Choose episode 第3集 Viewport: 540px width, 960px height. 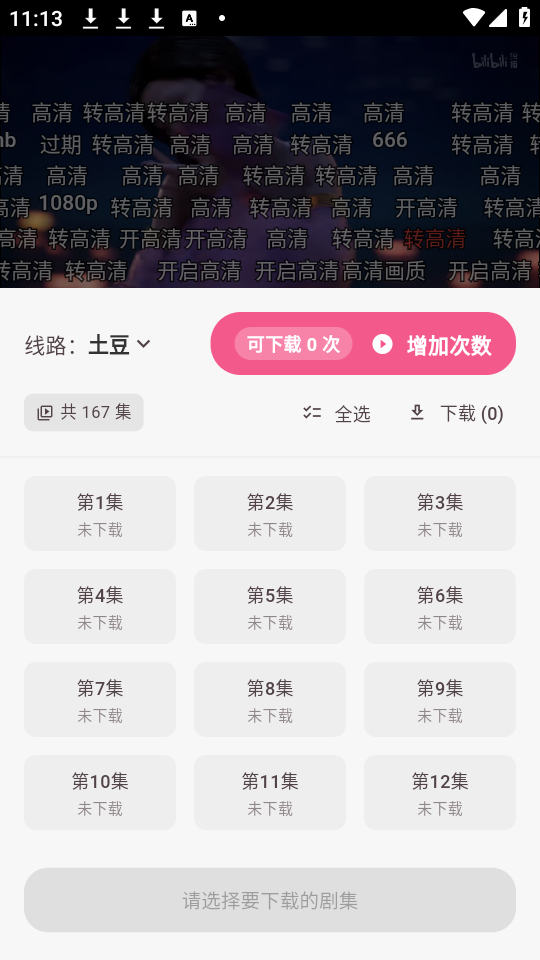pyautogui.click(x=440, y=513)
